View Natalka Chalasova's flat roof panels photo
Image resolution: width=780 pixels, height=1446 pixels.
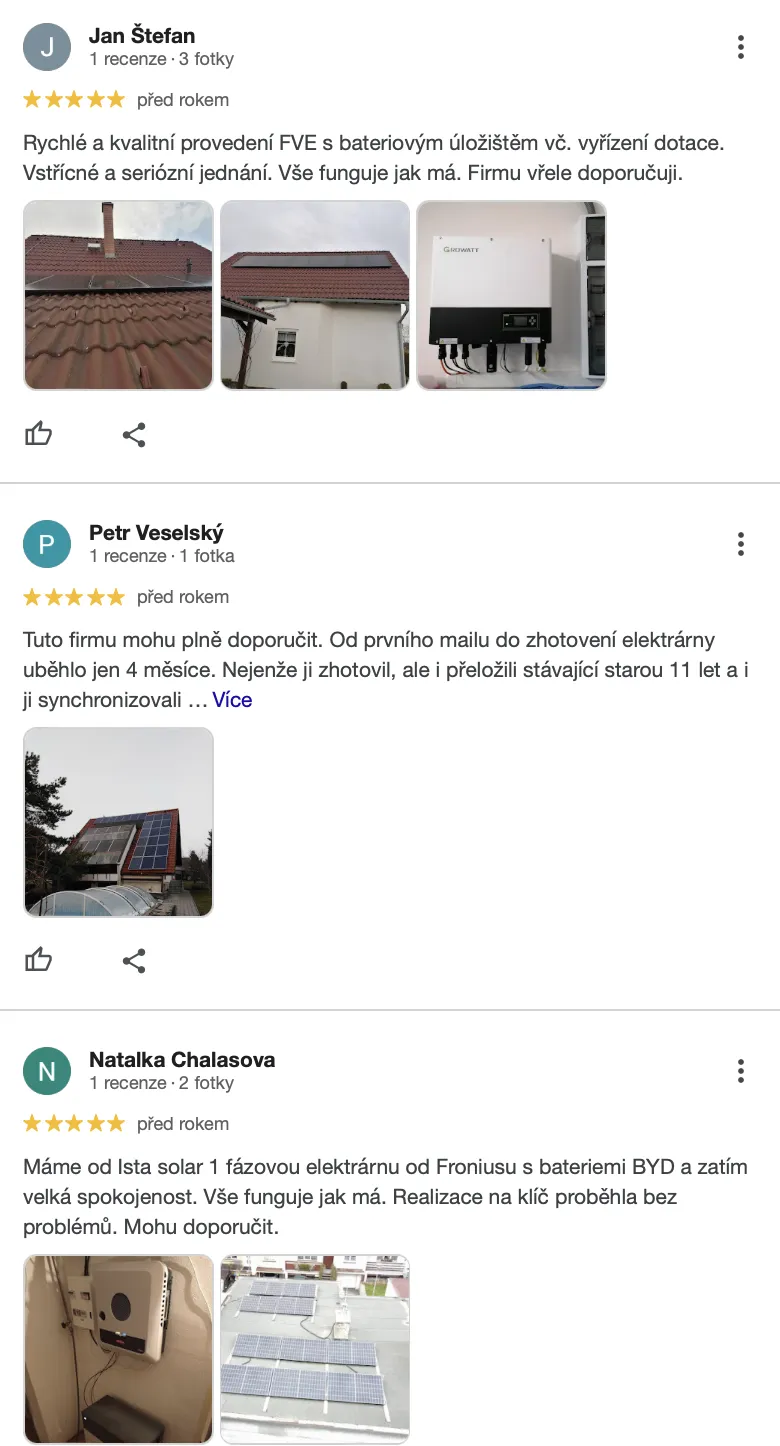(315, 1348)
